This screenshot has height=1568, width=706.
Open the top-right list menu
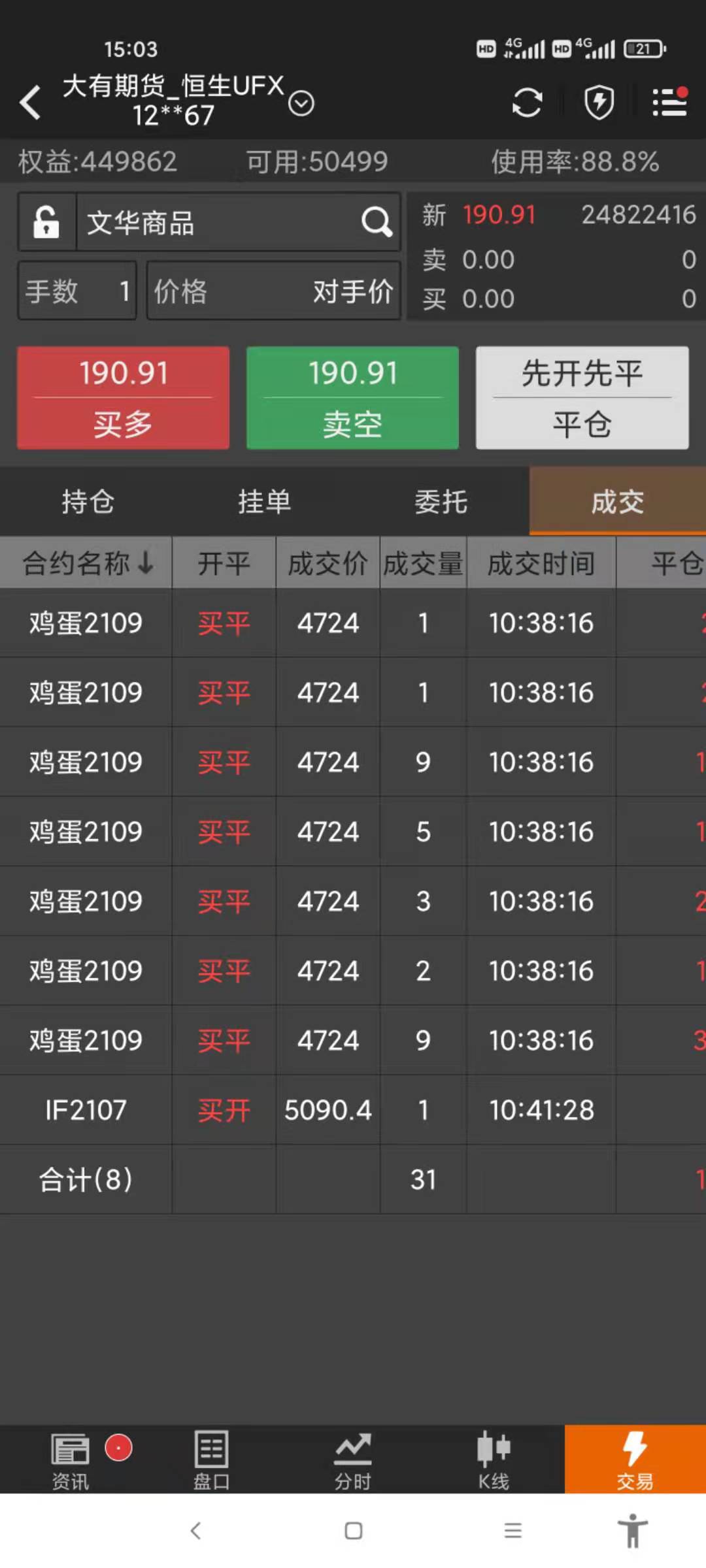pyautogui.click(x=670, y=103)
